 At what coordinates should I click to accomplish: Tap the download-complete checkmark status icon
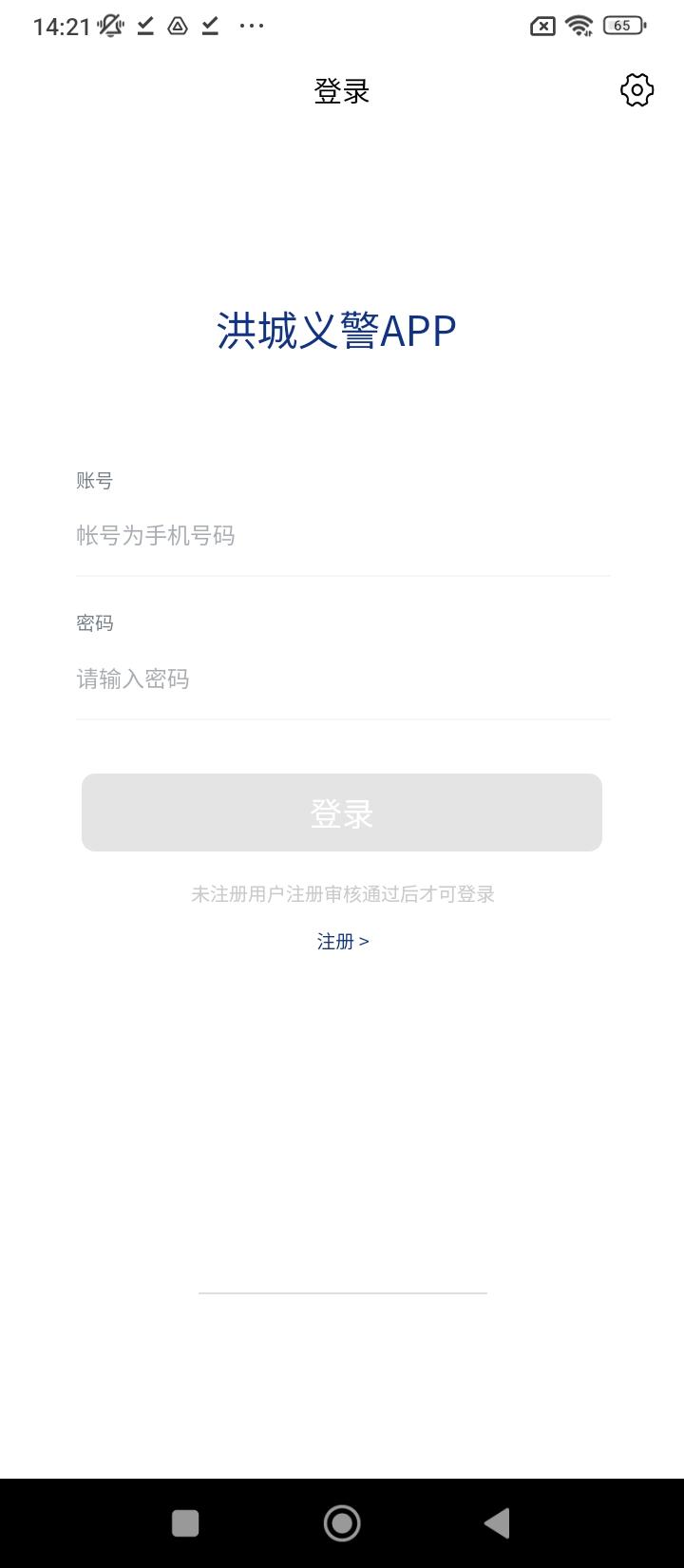tap(144, 26)
